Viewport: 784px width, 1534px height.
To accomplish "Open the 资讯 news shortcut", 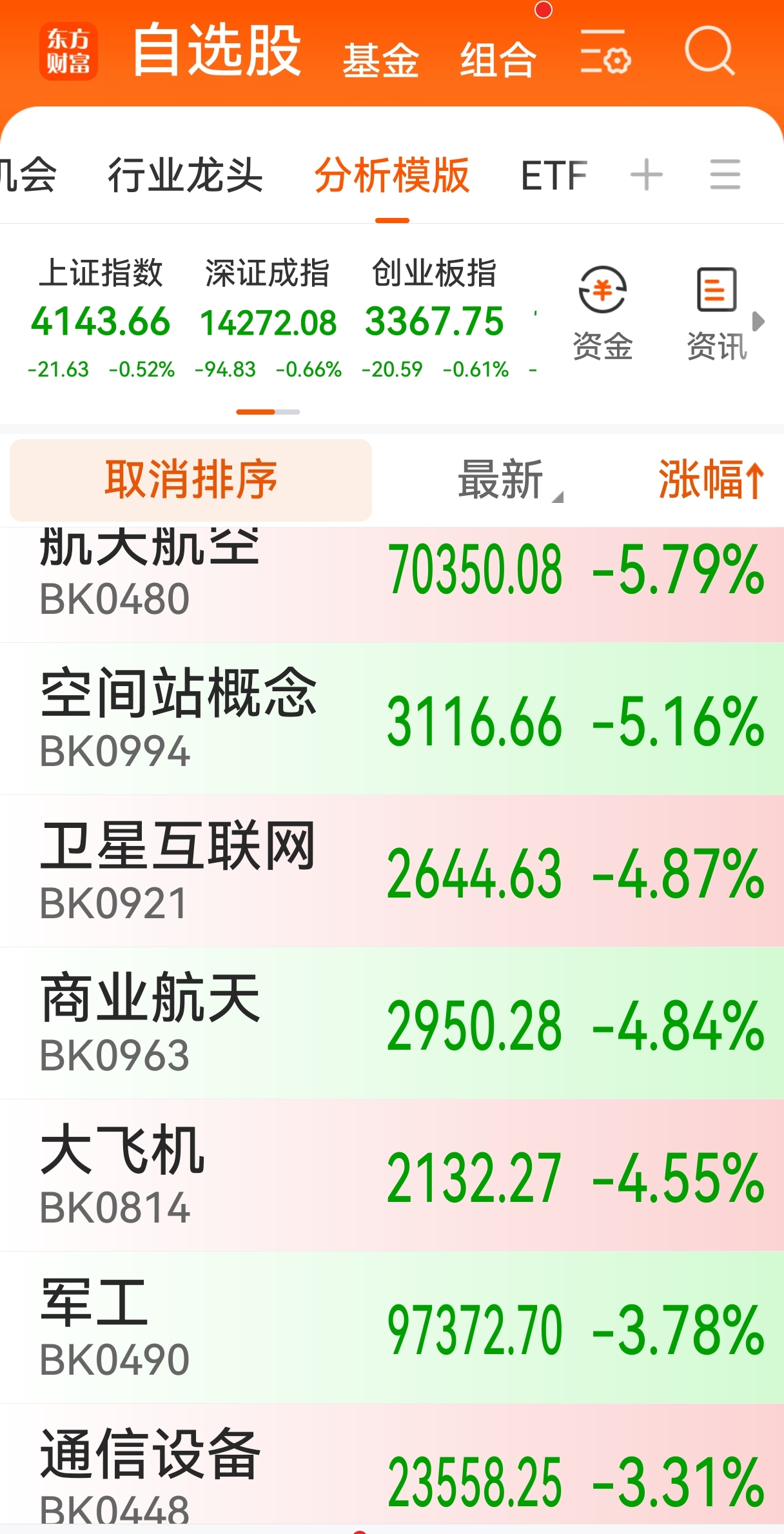I will (x=716, y=314).
